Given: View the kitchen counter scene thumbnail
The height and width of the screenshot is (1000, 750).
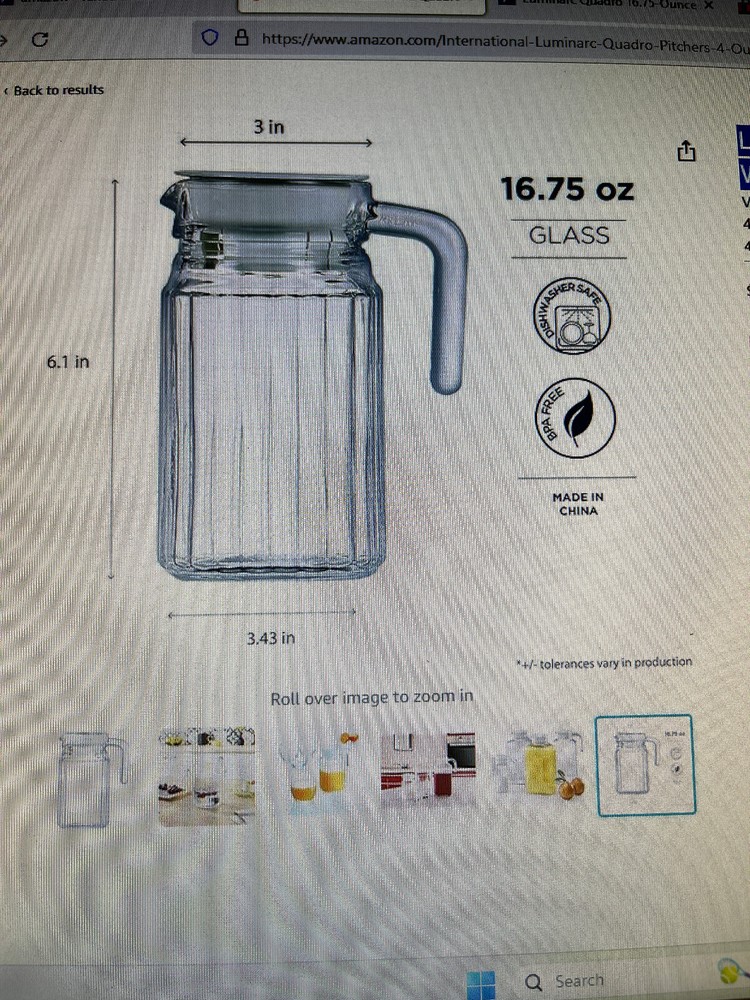Looking at the screenshot, I should (x=426, y=775).
